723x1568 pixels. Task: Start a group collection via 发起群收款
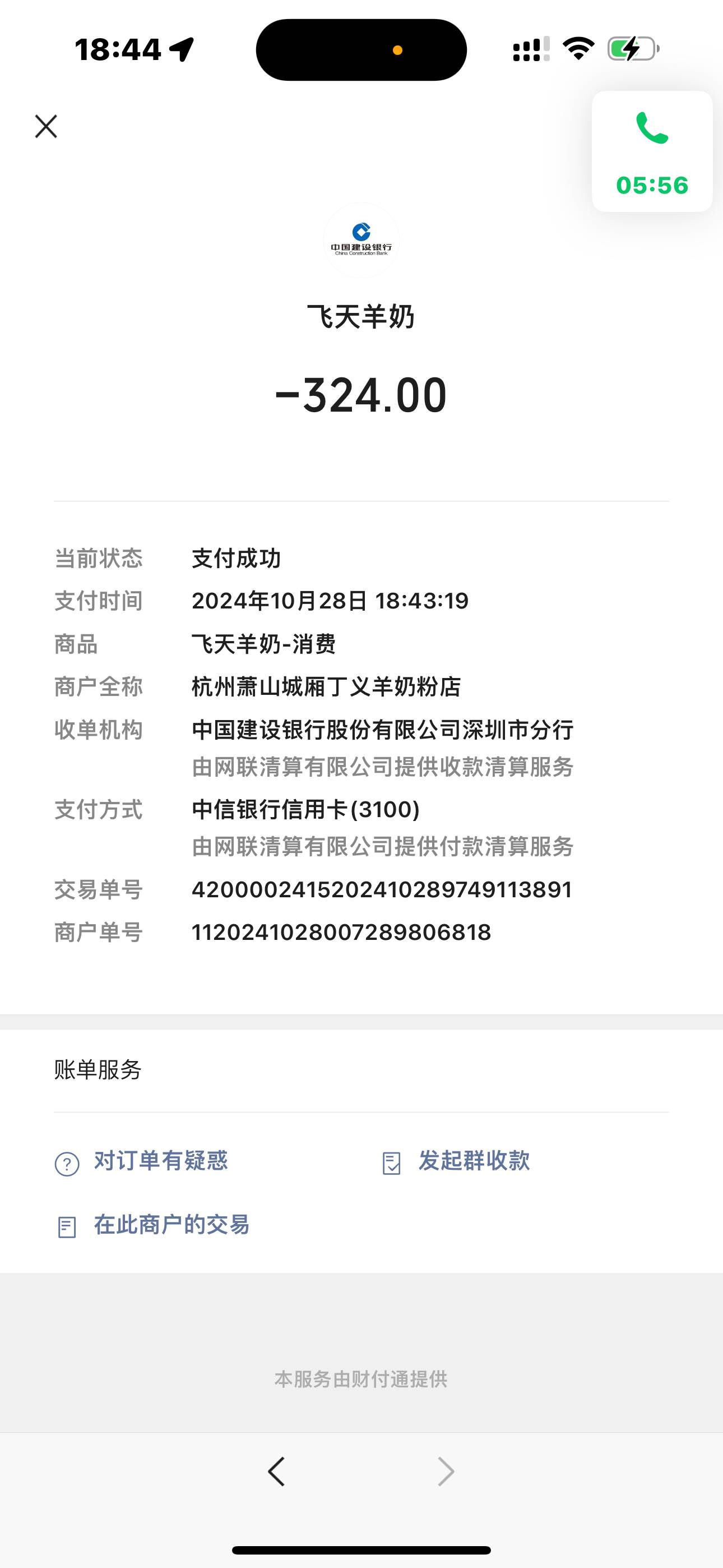point(473,1161)
